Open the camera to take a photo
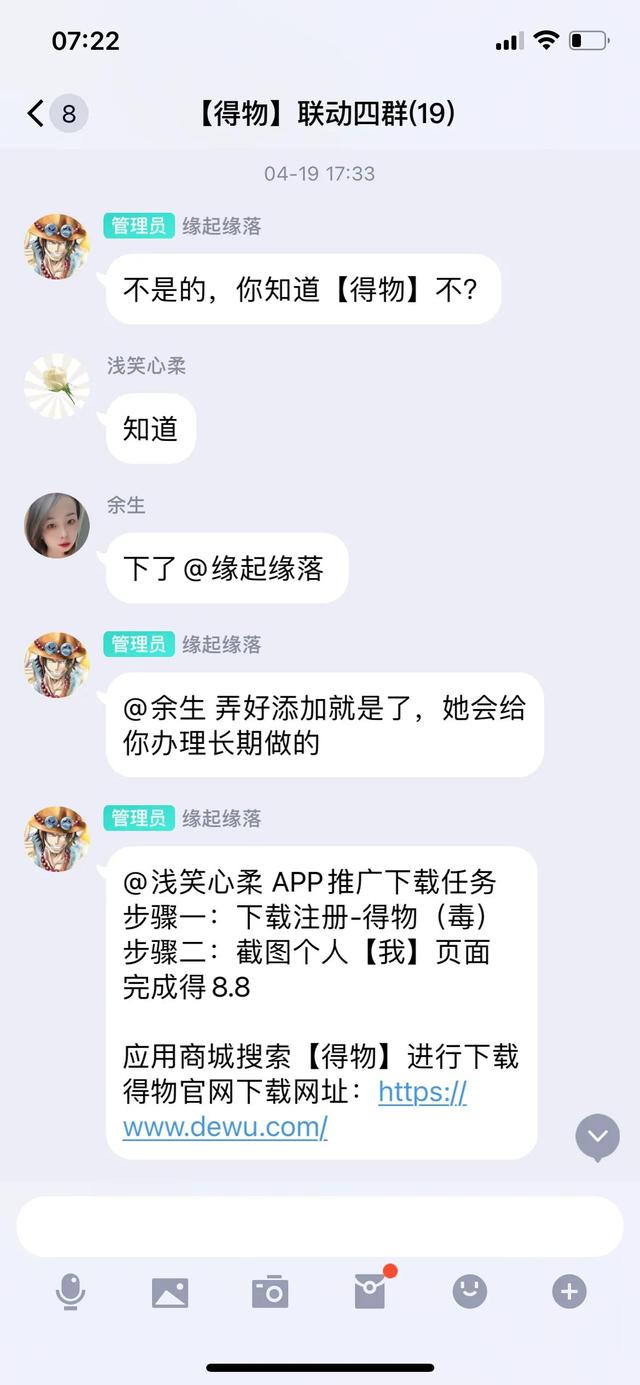This screenshot has height=1385, width=640. click(x=270, y=1292)
